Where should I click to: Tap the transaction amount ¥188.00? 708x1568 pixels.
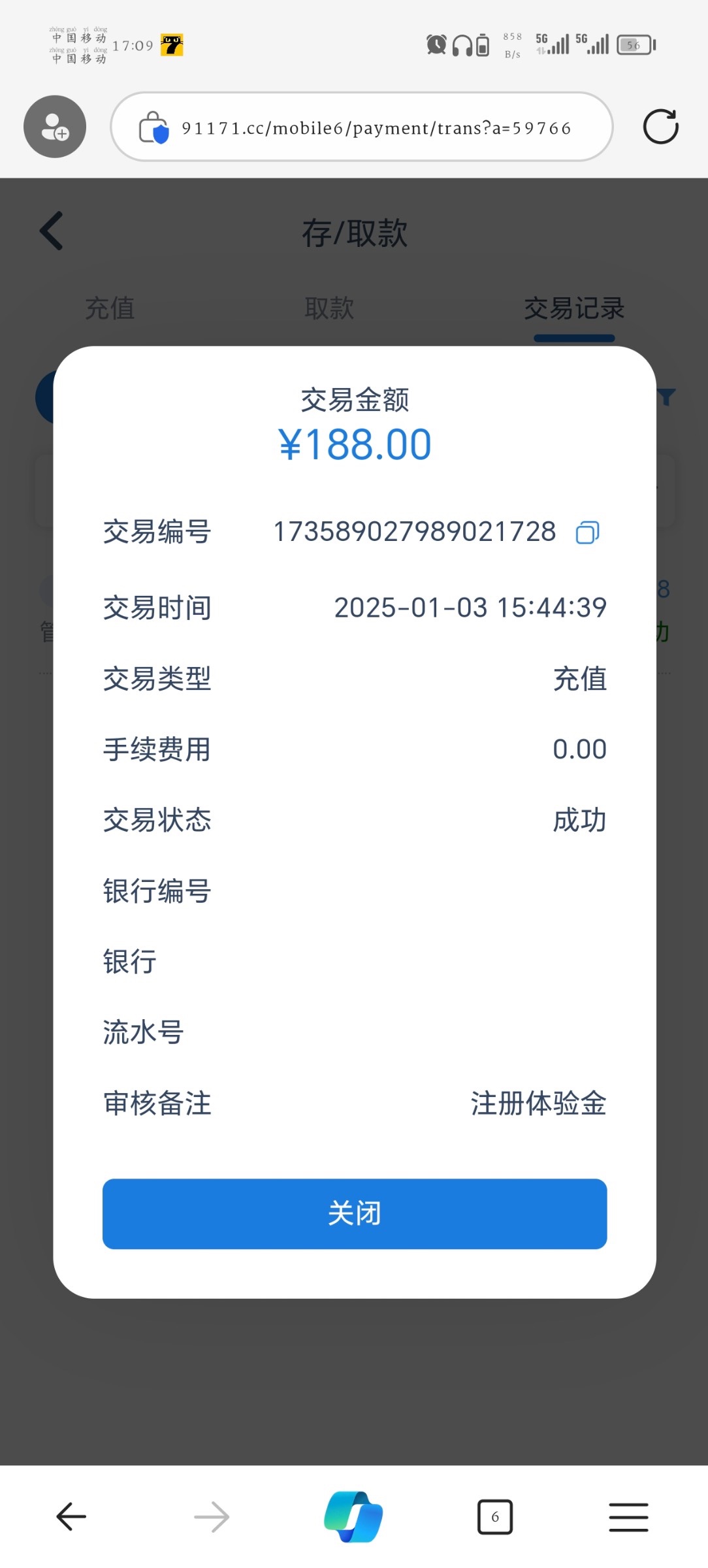[353, 443]
